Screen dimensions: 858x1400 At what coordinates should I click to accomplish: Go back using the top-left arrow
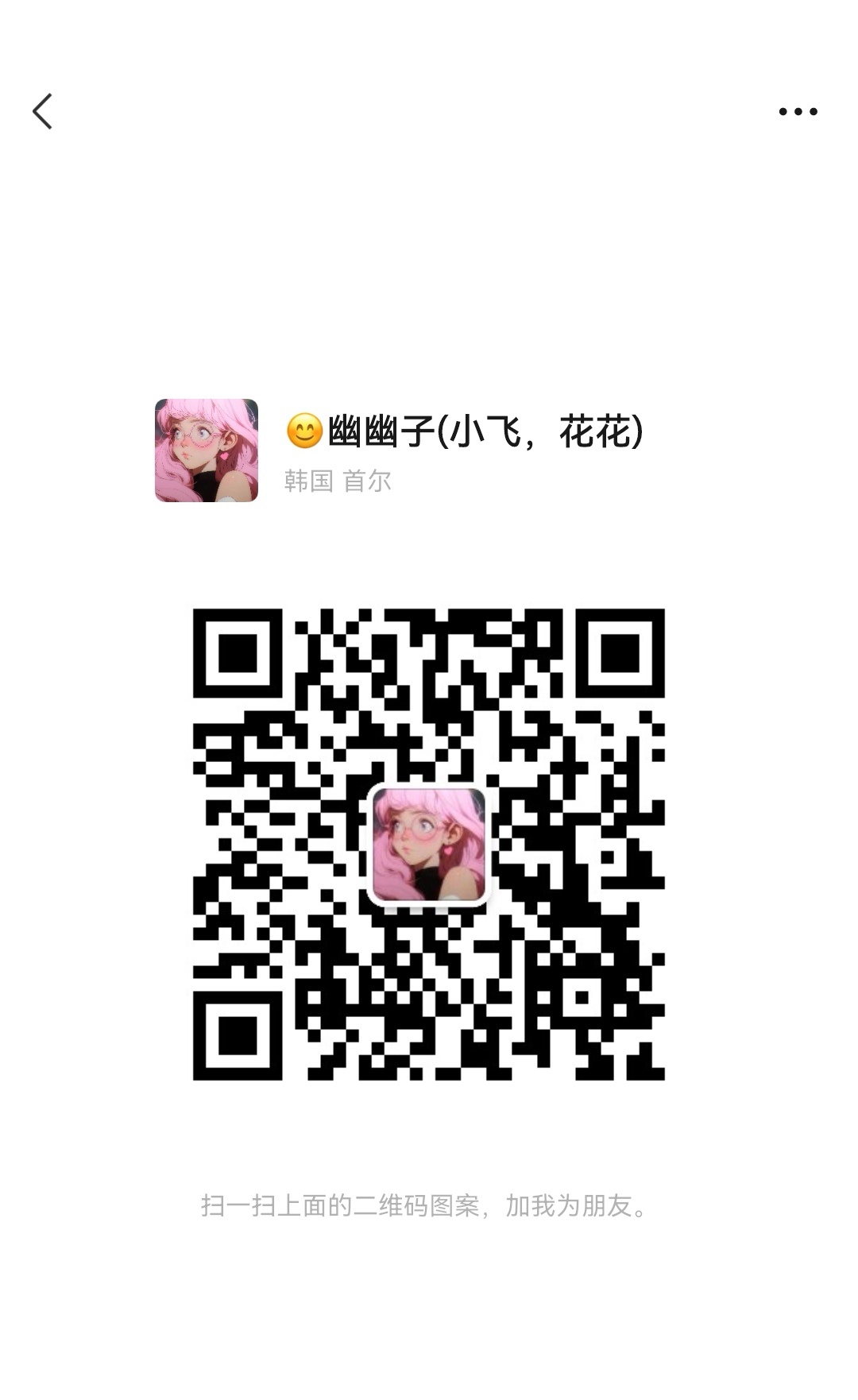(43, 111)
